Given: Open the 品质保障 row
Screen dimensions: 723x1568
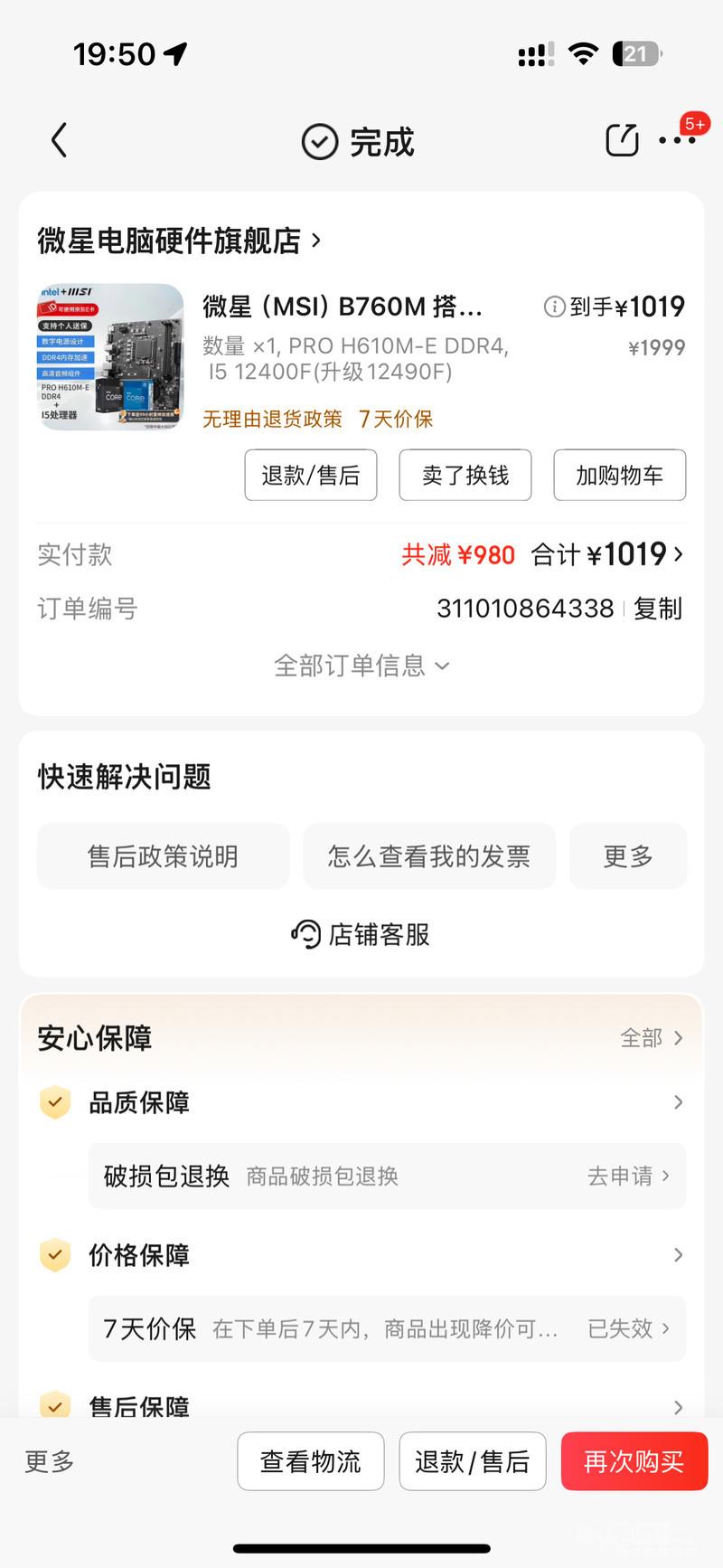Looking at the screenshot, I should [x=361, y=1102].
